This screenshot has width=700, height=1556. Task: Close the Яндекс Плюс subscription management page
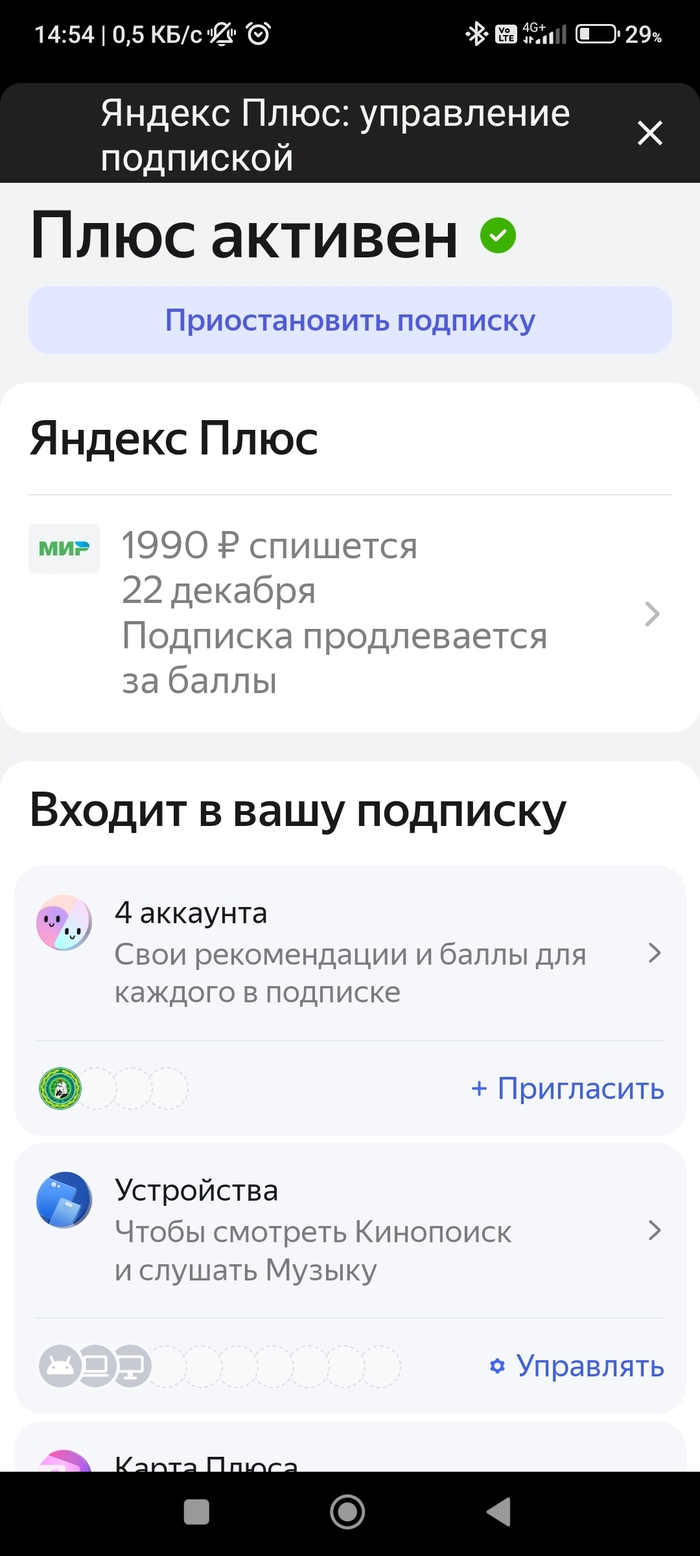(650, 133)
